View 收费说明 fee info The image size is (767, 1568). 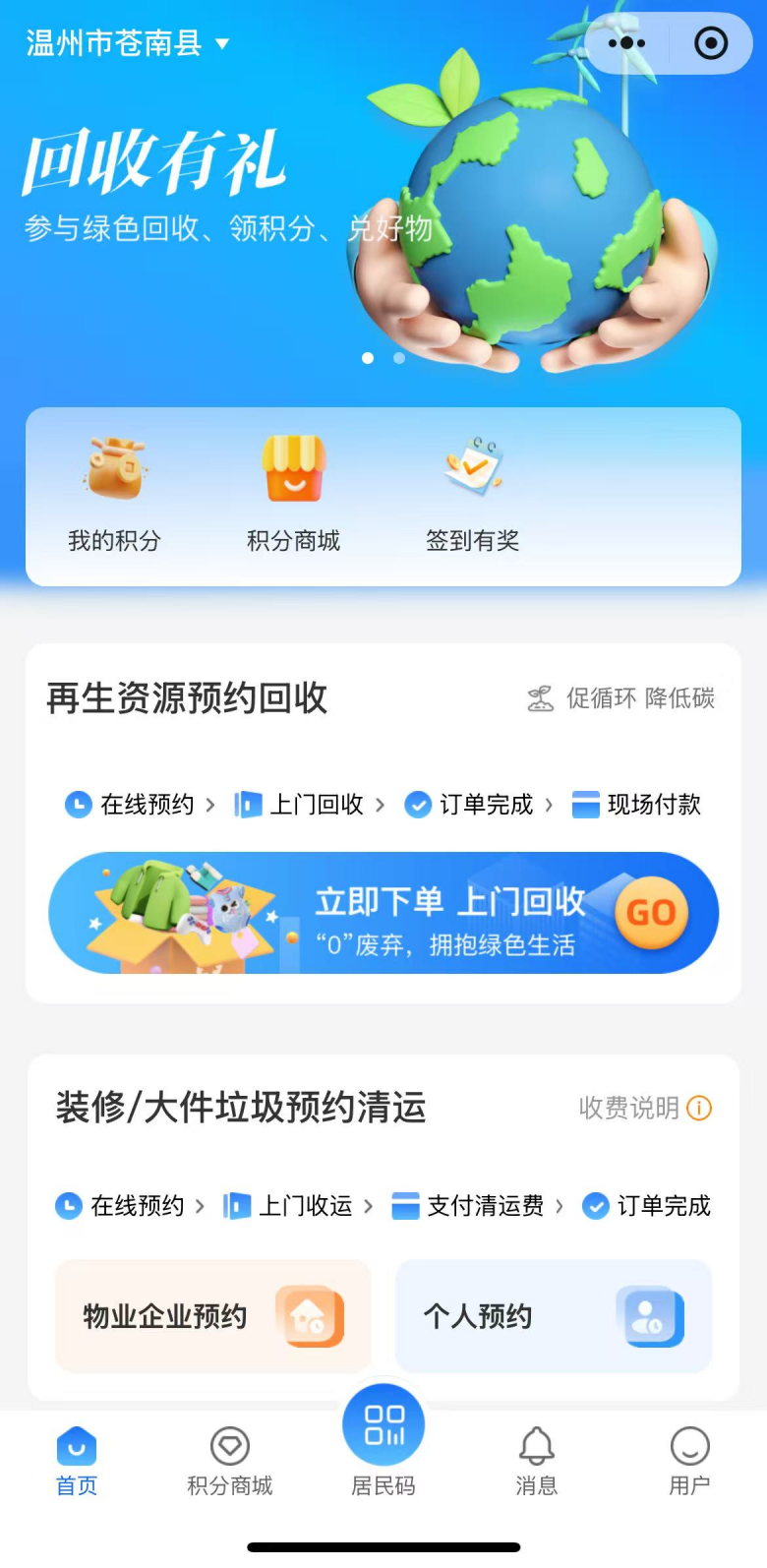644,1108
